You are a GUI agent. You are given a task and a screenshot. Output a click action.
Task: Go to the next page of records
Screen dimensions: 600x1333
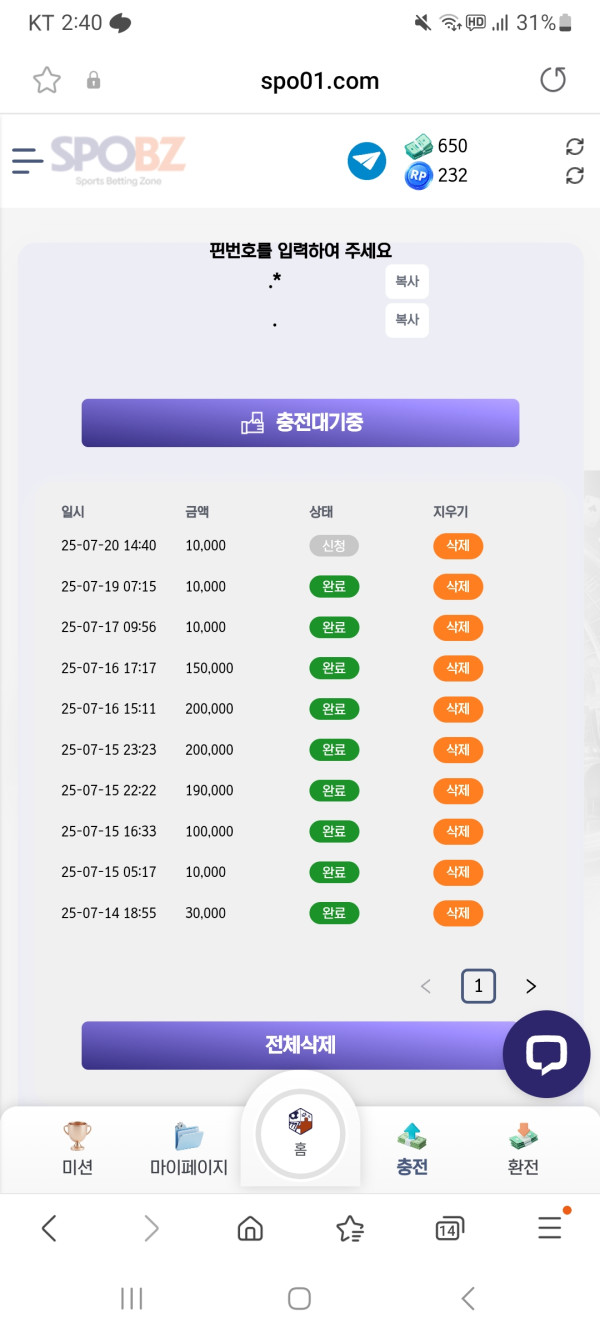(x=531, y=987)
